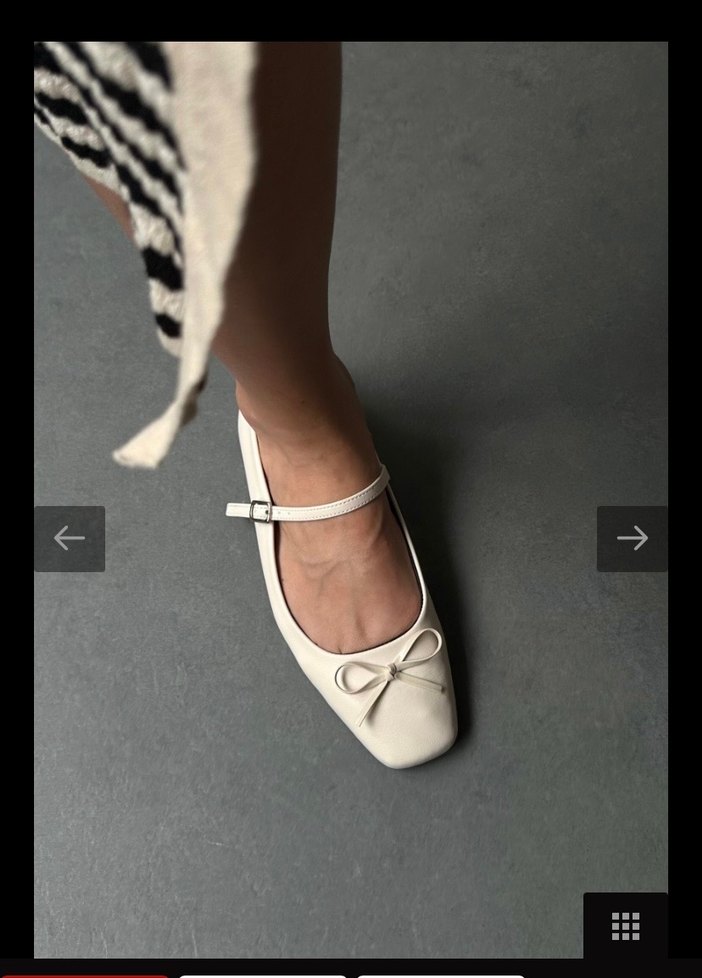Show the next photo

click(x=632, y=539)
